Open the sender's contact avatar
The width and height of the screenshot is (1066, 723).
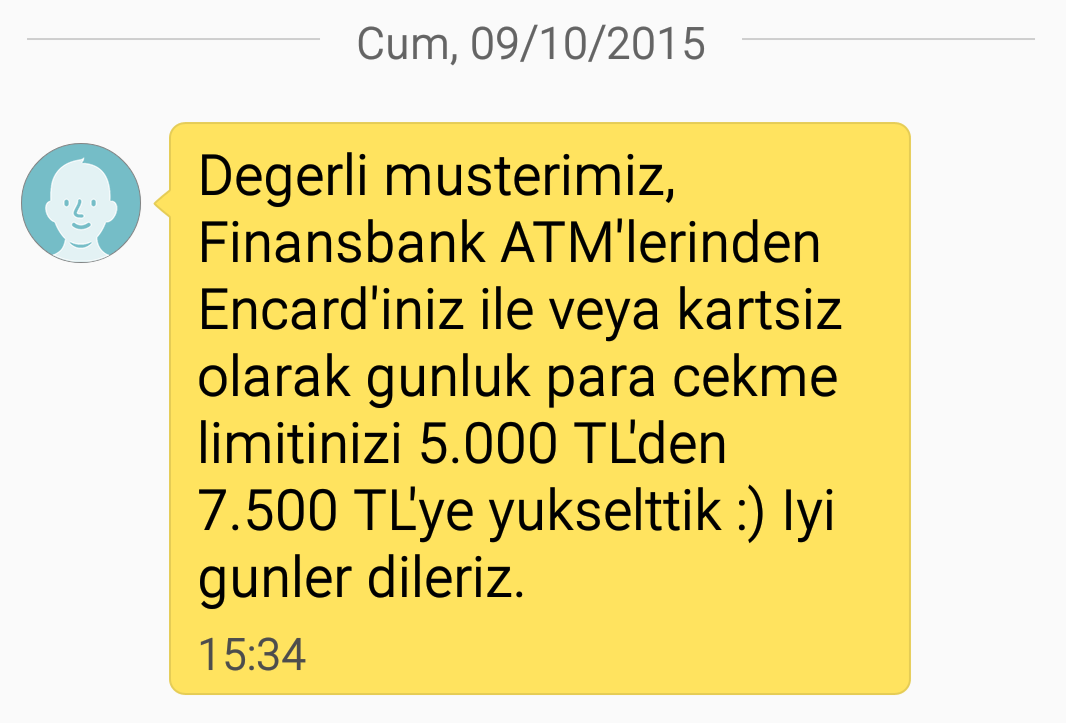tap(81, 203)
